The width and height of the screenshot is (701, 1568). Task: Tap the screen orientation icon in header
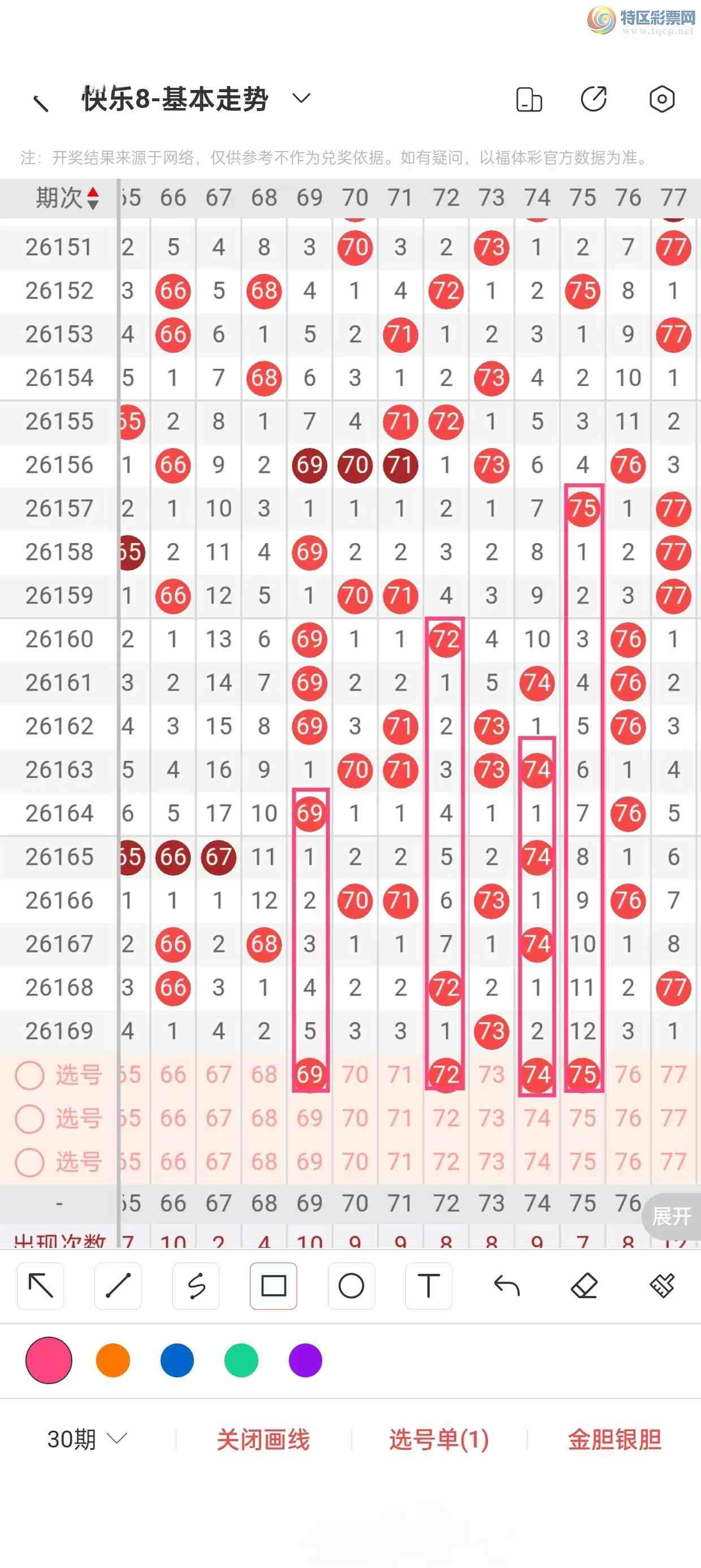tap(529, 100)
